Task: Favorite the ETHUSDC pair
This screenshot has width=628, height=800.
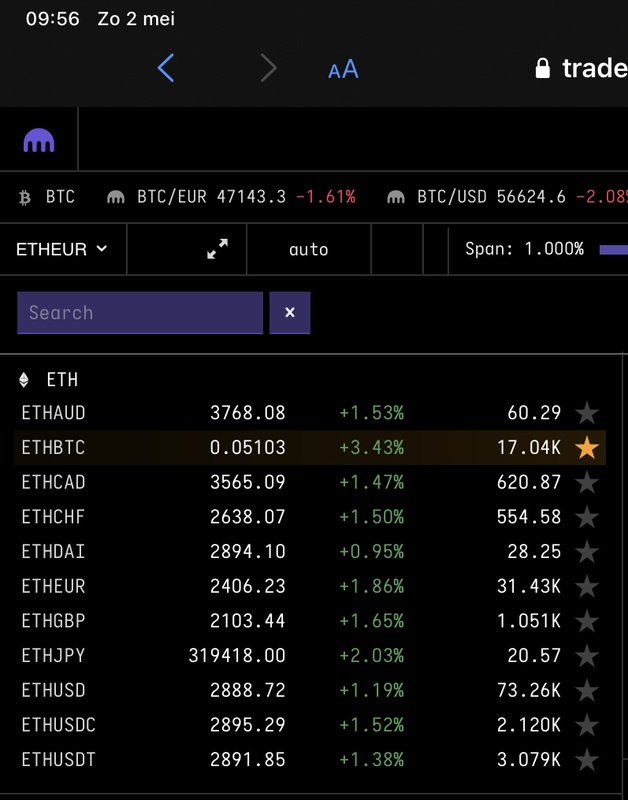Action: click(x=587, y=725)
